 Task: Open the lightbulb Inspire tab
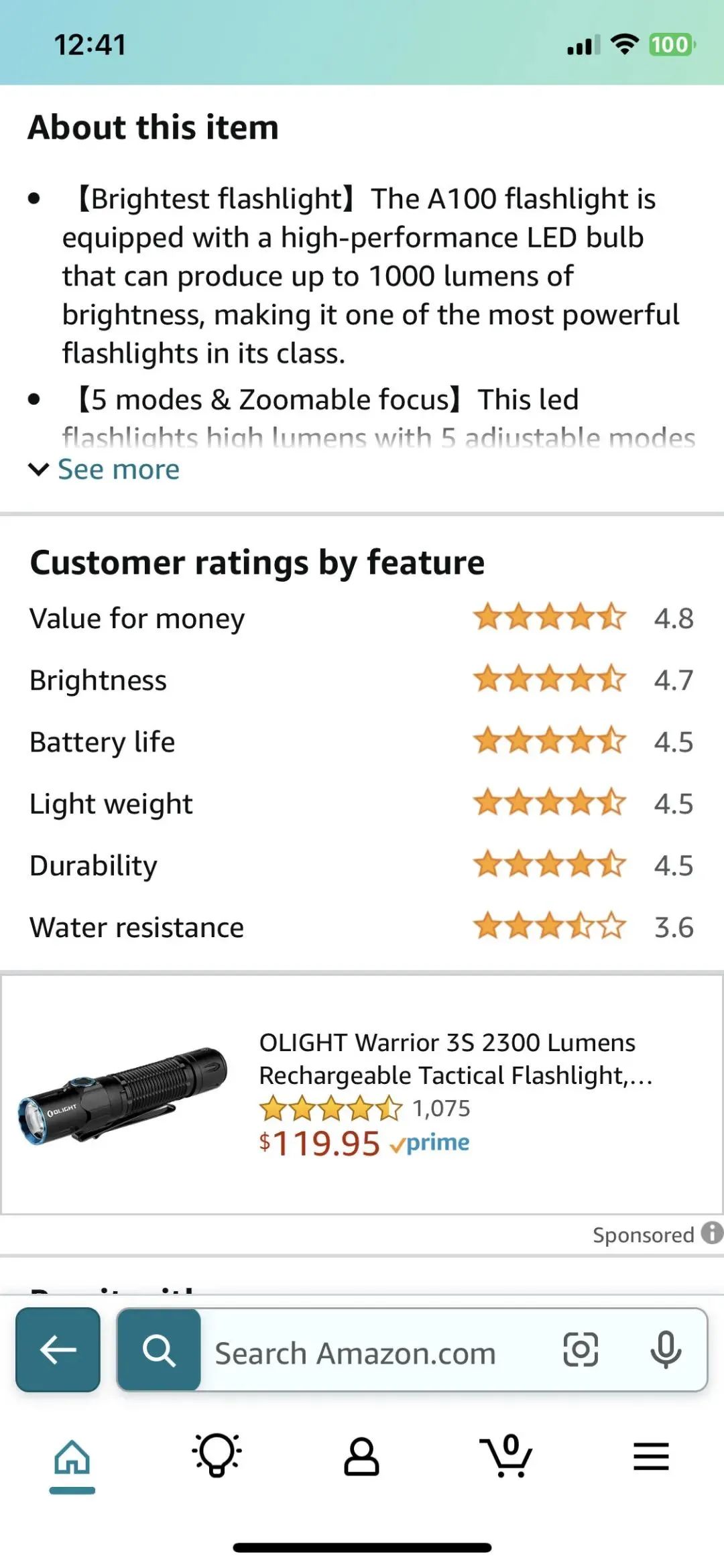pyautogui.click(x=217, y=1456)
